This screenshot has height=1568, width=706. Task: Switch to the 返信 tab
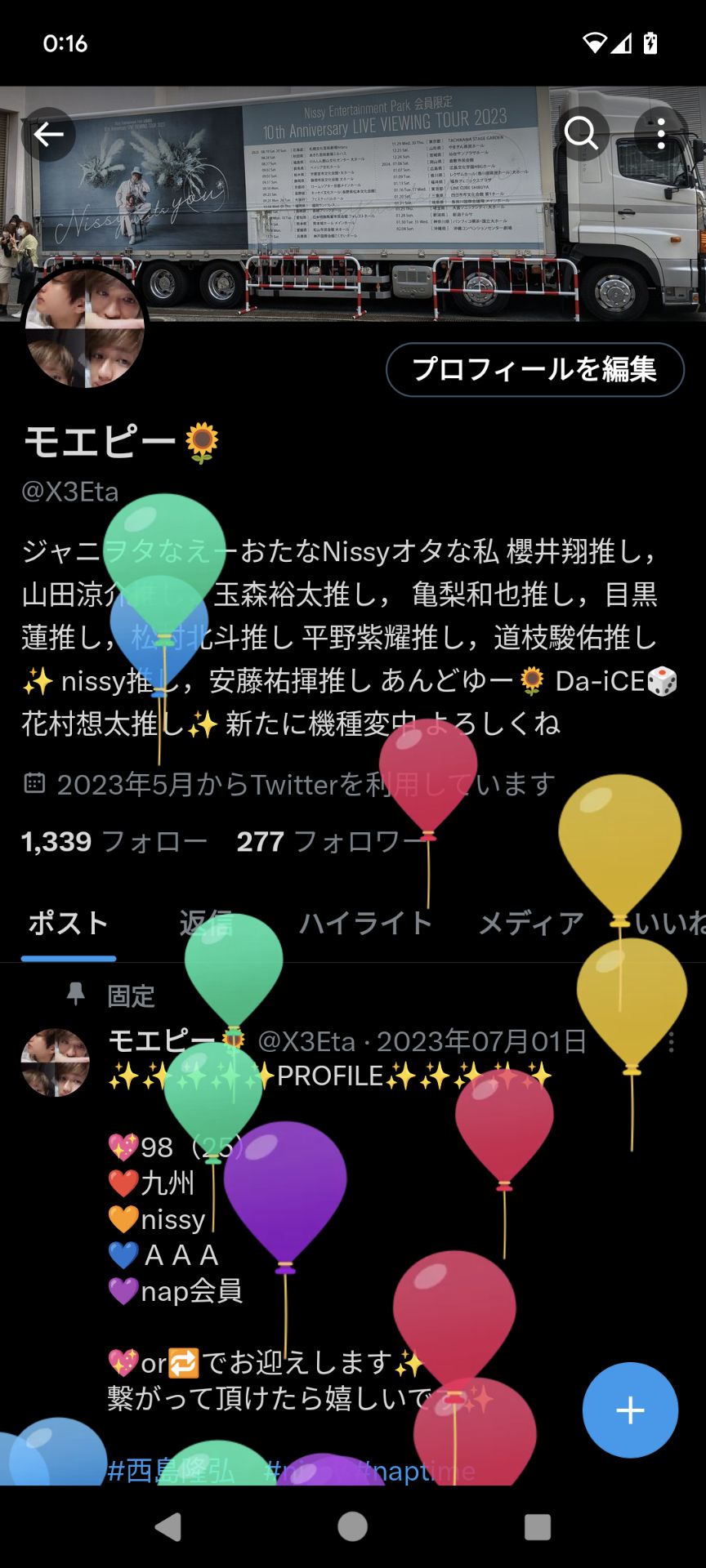[x=206, y=924]
